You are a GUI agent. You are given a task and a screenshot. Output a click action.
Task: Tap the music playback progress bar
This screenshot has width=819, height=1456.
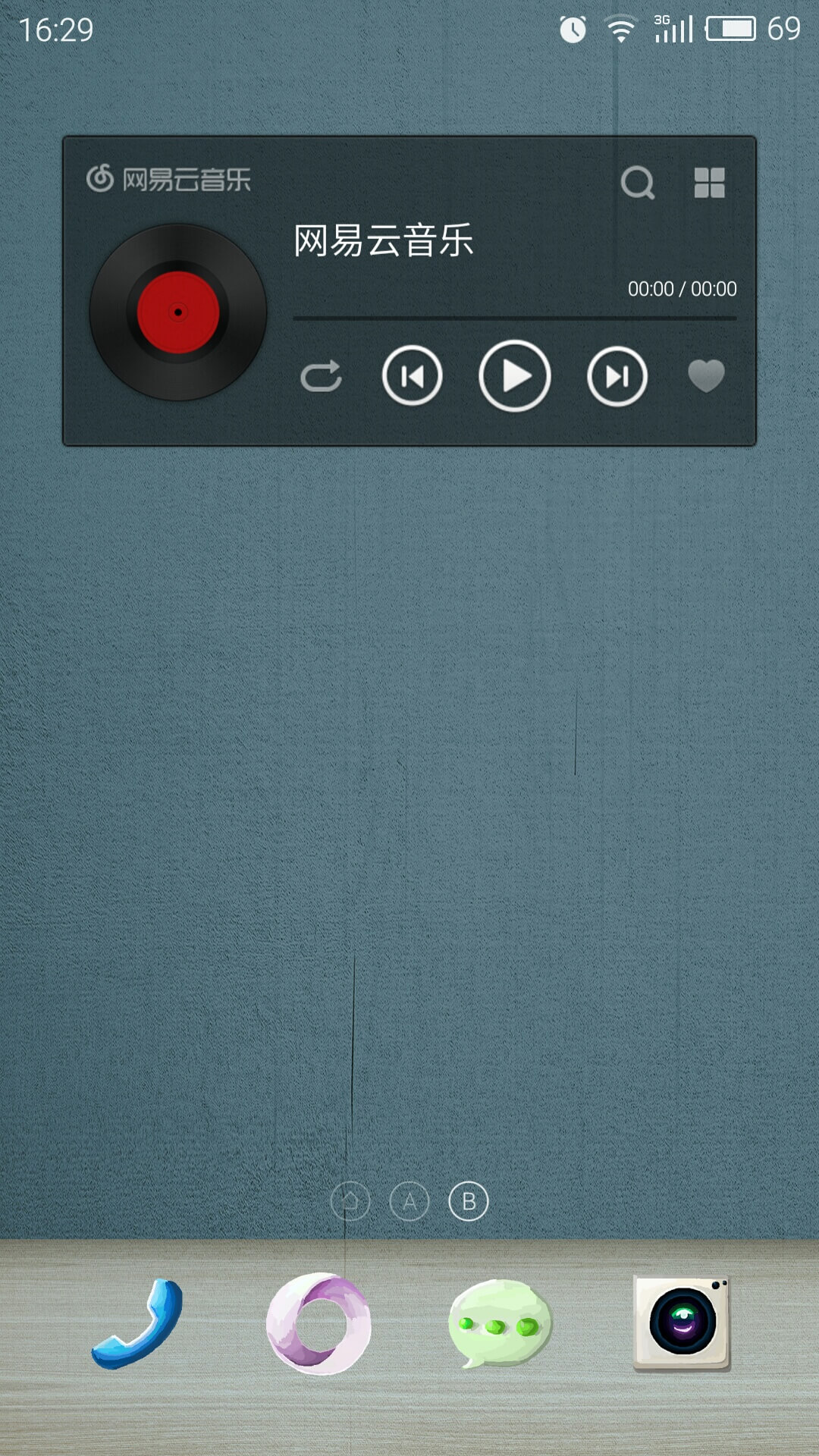515,318
